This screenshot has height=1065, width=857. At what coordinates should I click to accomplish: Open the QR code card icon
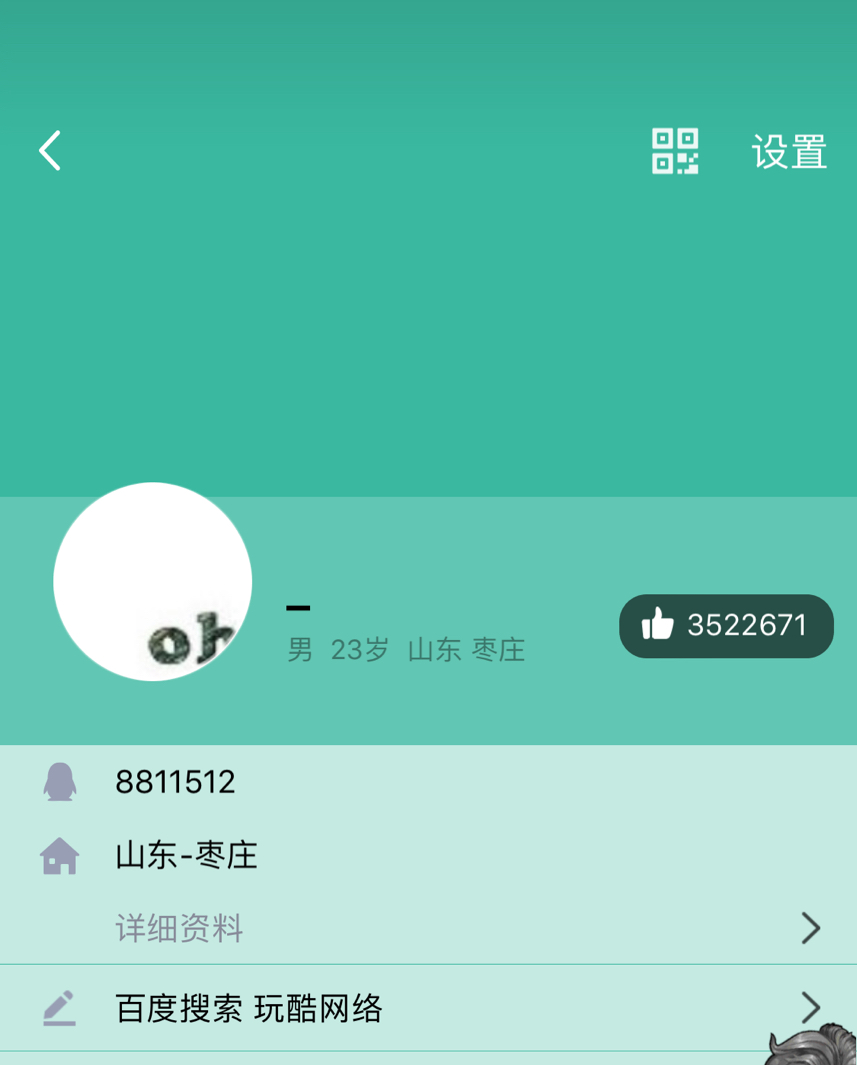675,151
